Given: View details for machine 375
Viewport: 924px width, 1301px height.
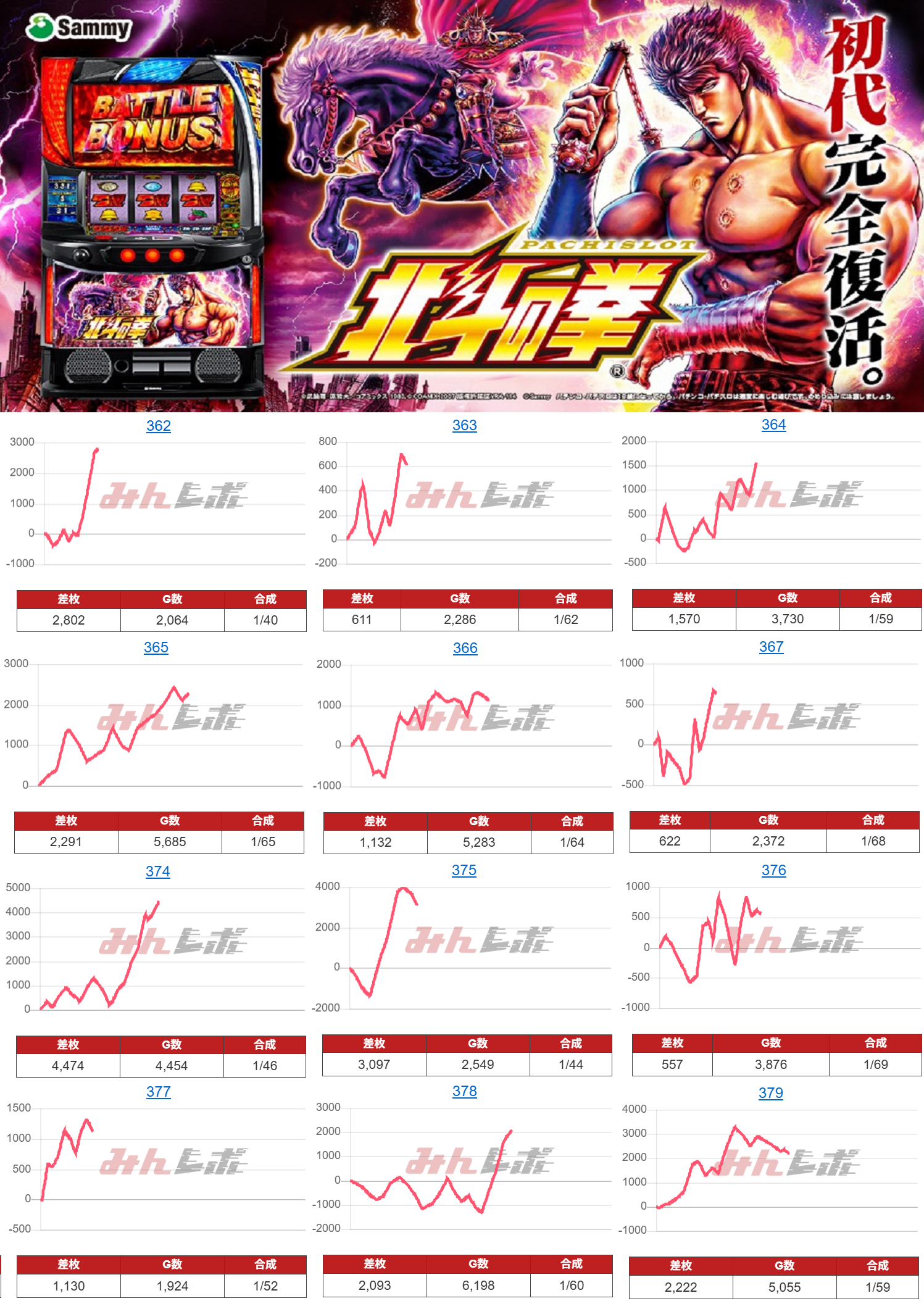Looking at the screenshot, I should (x=464, y=870).
